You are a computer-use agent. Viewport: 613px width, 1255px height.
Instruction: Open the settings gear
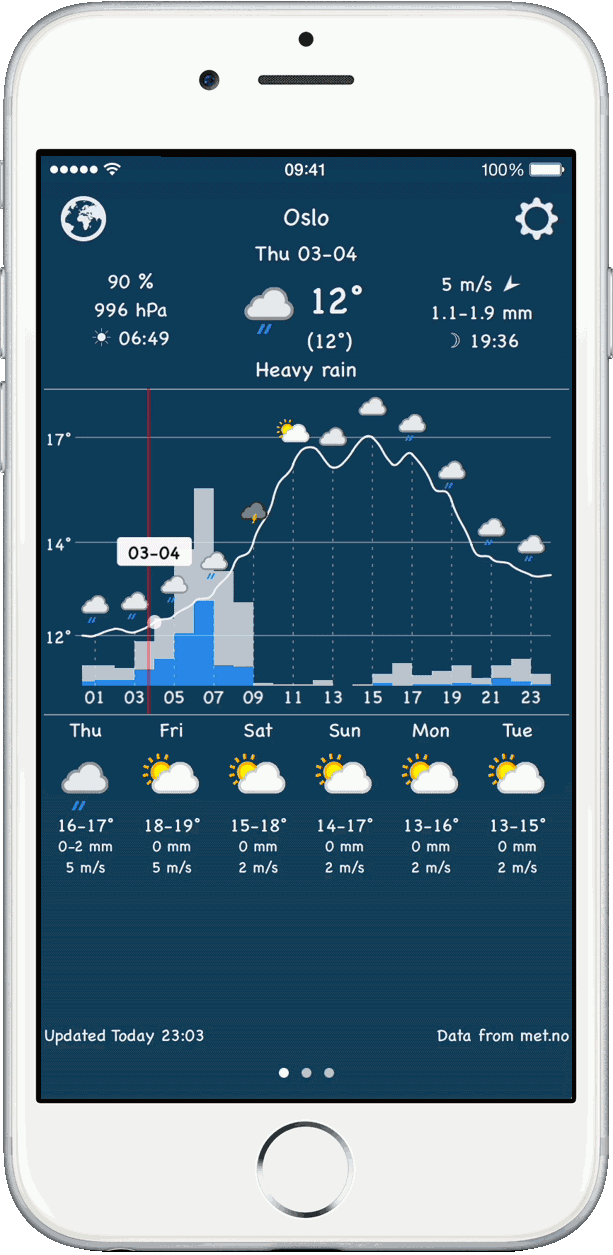pyautogui.click(x=536, y=218)
